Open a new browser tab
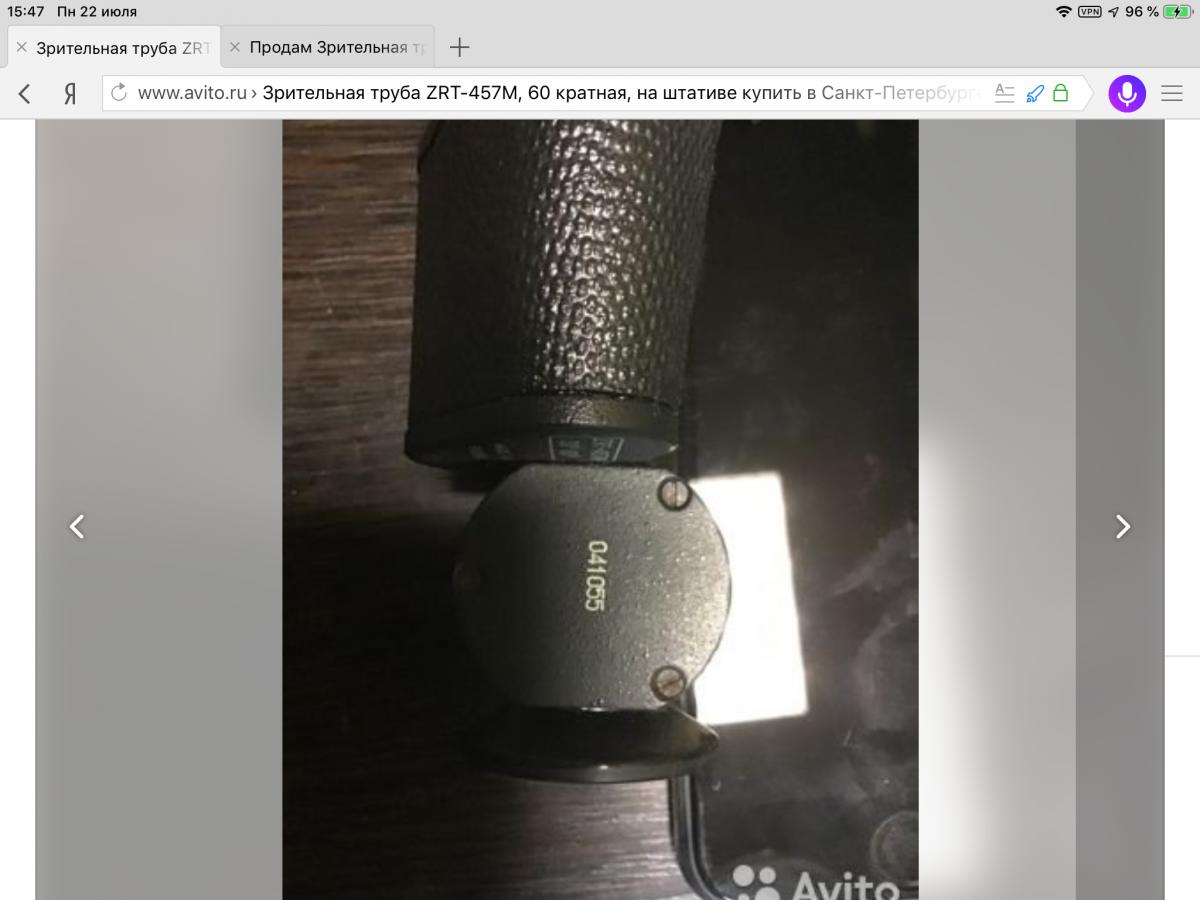This screenshot has height=900, width=1200. (459, 47)
